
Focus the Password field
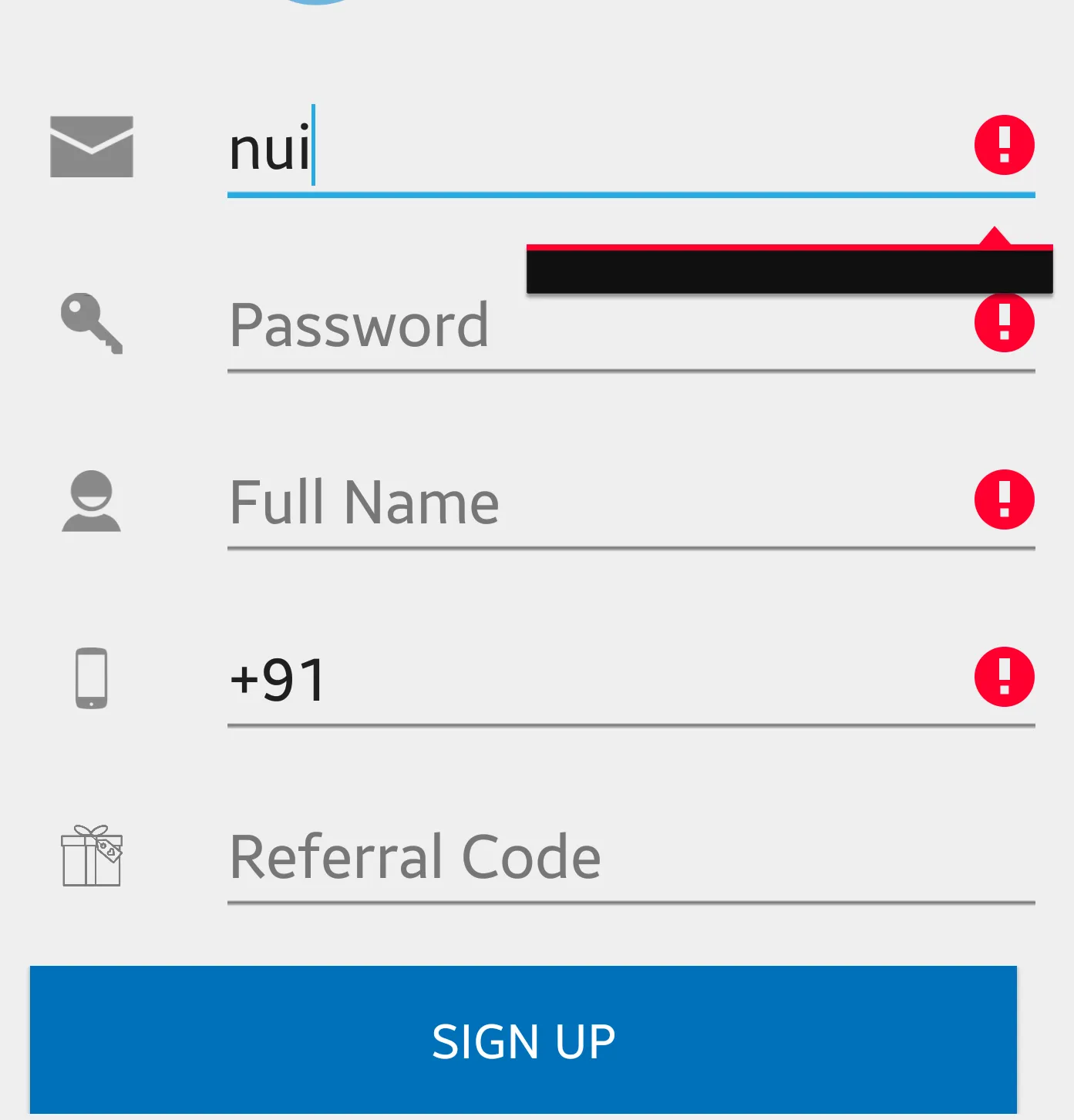[x=540, y=327]
